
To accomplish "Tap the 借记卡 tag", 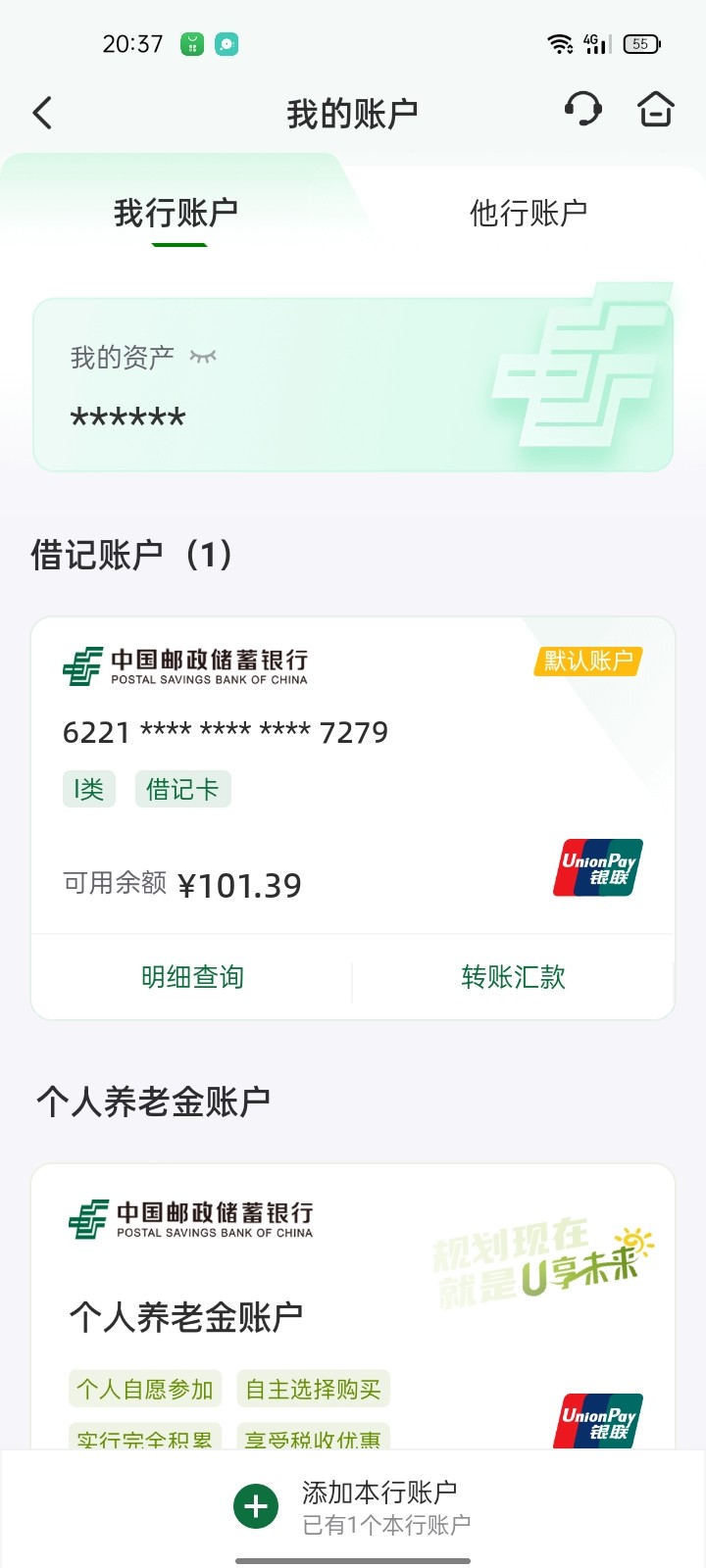I will 182,789.
